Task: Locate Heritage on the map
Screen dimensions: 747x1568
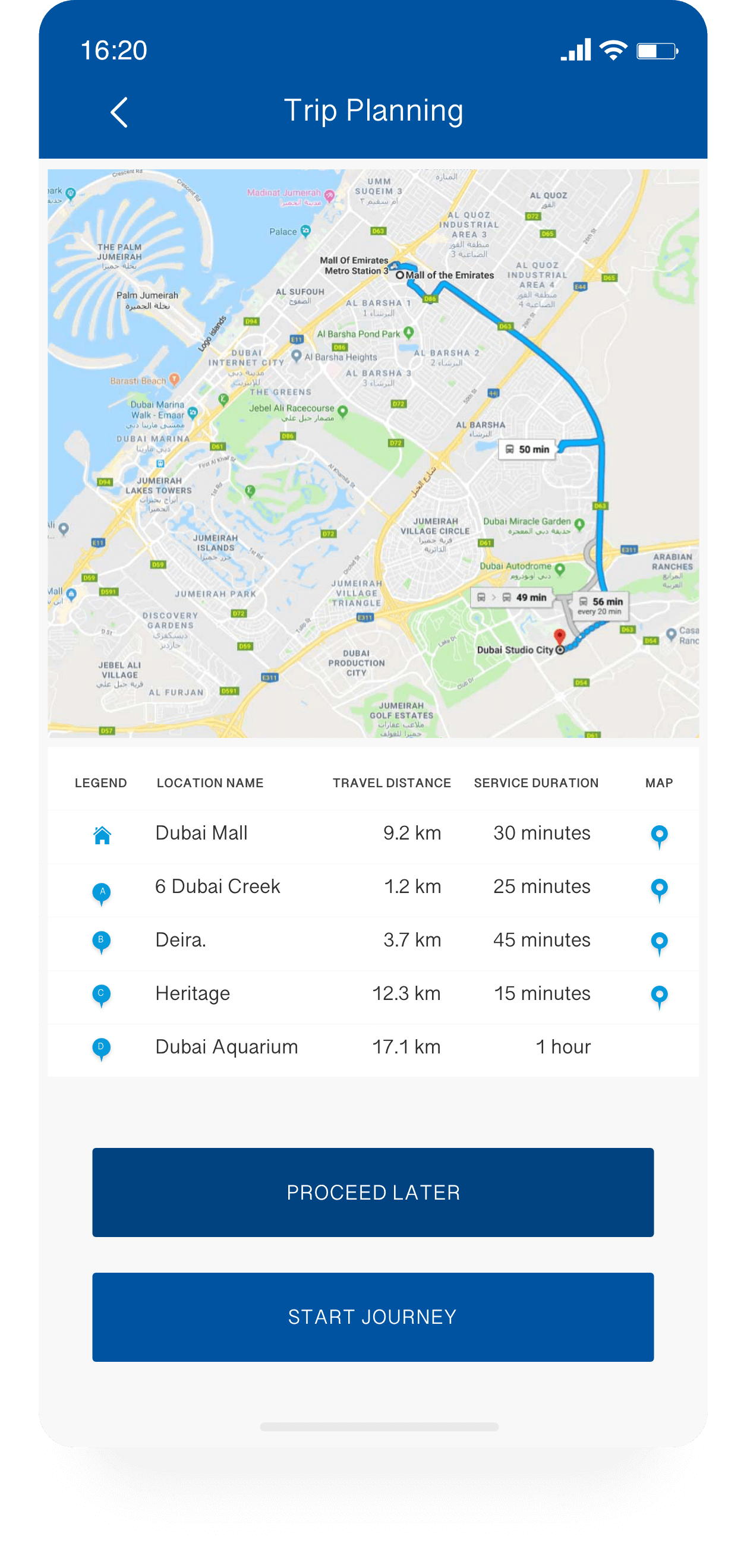Action: click(658, 996)
